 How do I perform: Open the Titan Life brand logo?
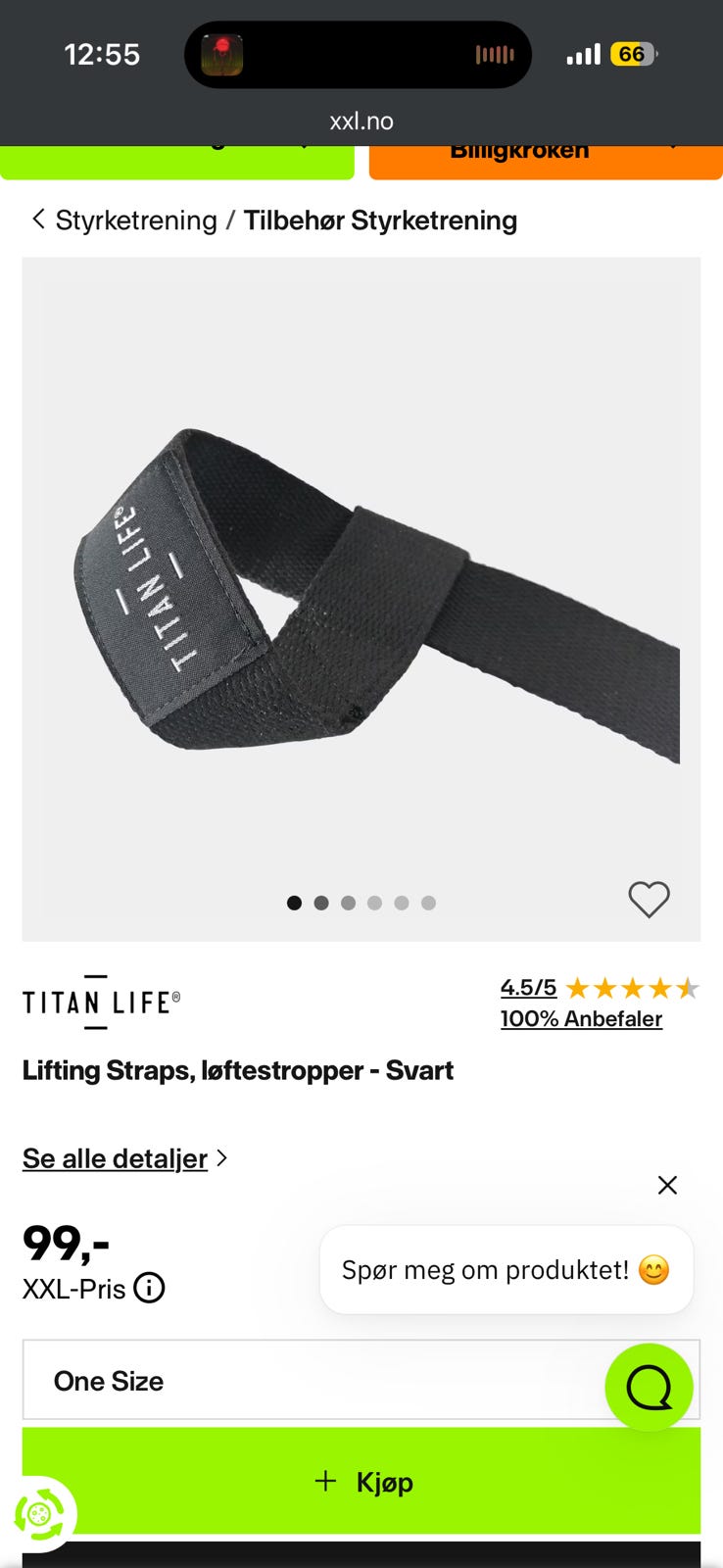point(102,1002)
